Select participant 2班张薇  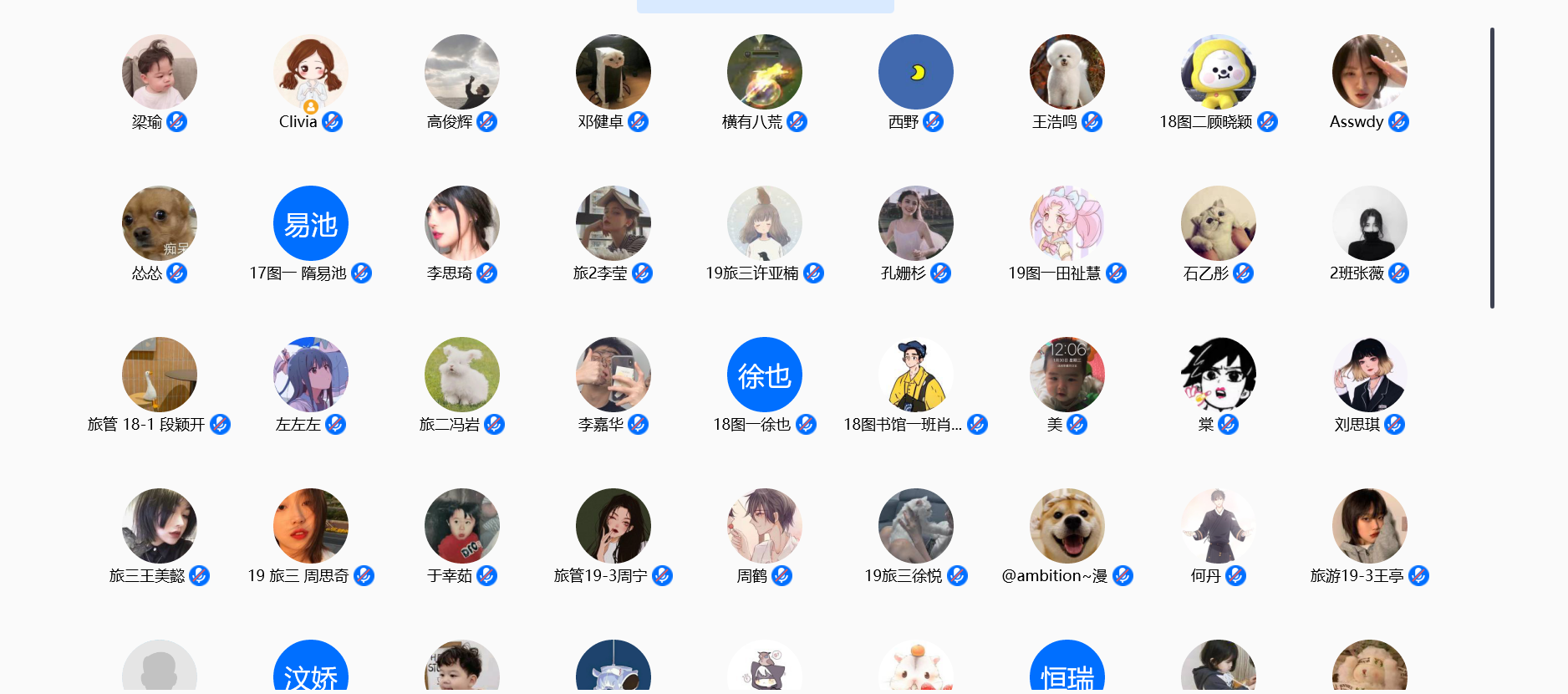click(1369, 223)
